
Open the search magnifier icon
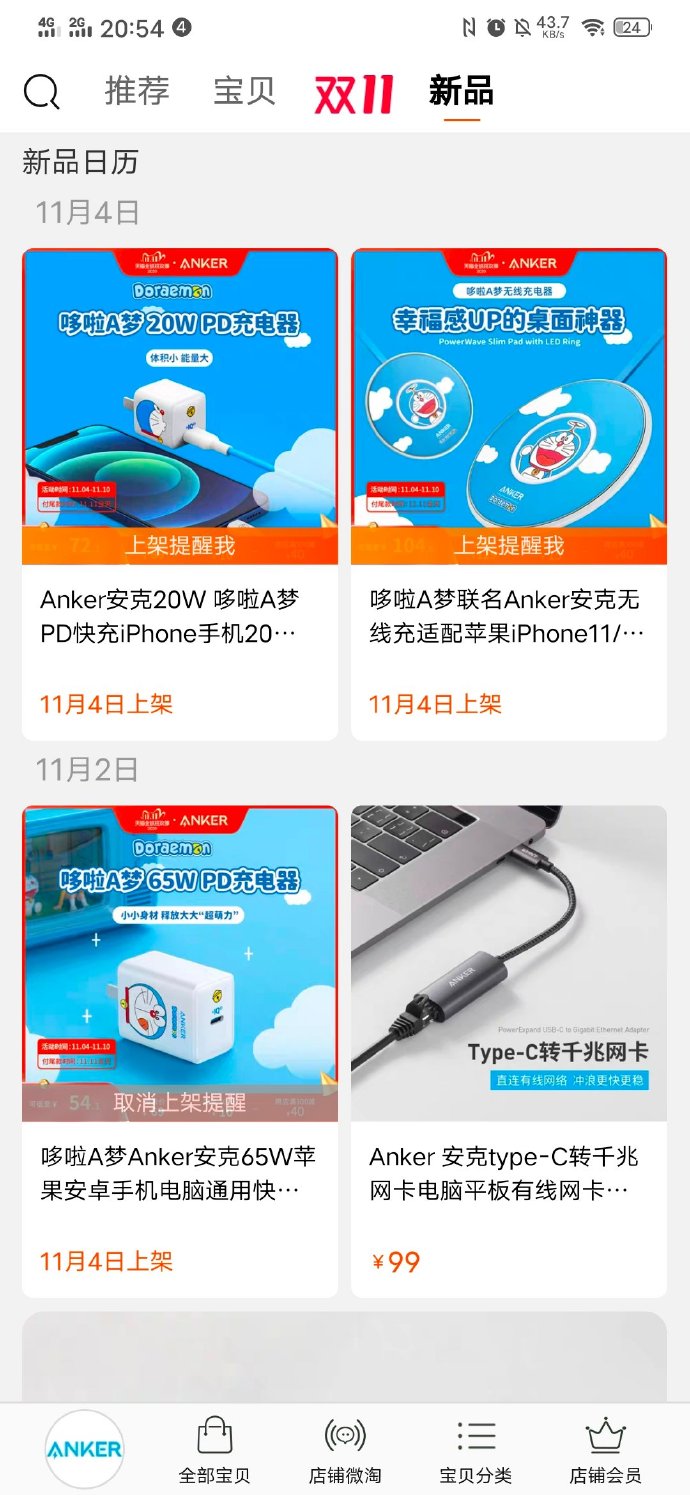click(x=42, y=92)
